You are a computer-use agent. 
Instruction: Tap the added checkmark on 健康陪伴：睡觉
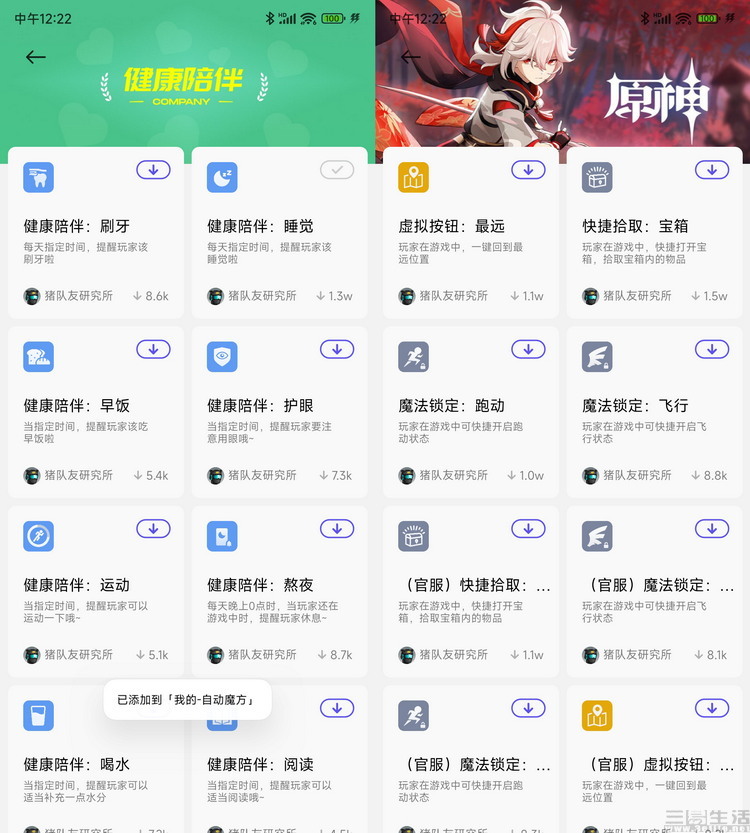point(337,170)
